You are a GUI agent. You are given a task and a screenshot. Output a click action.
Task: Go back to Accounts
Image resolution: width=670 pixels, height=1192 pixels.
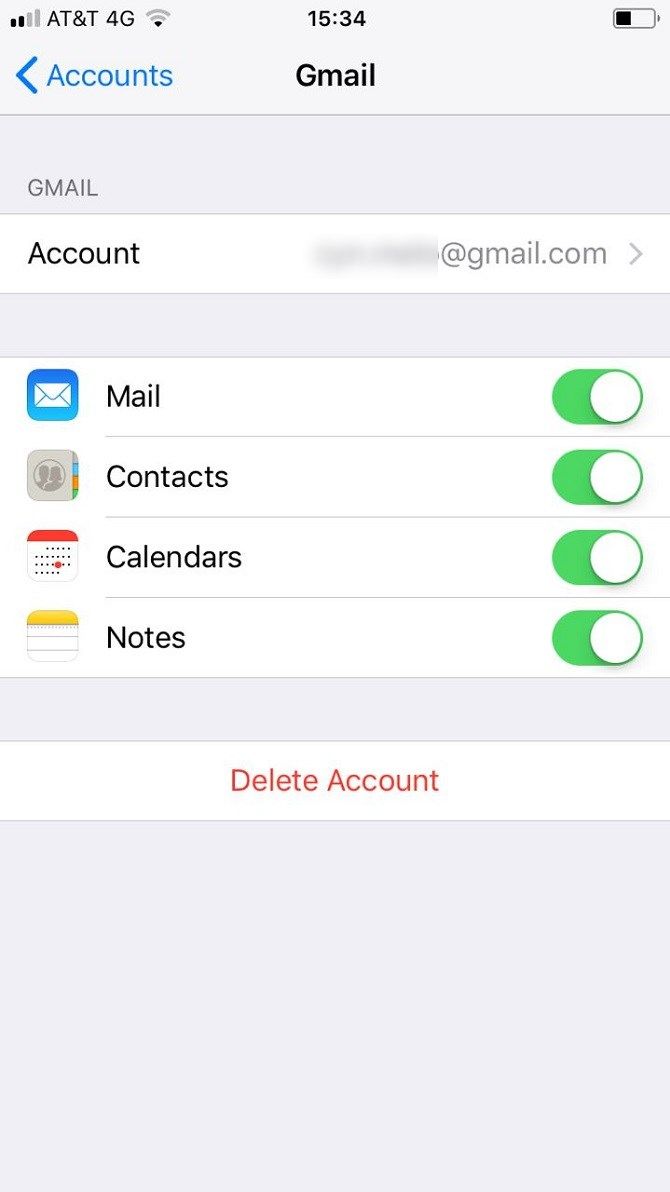pos(95,76)
